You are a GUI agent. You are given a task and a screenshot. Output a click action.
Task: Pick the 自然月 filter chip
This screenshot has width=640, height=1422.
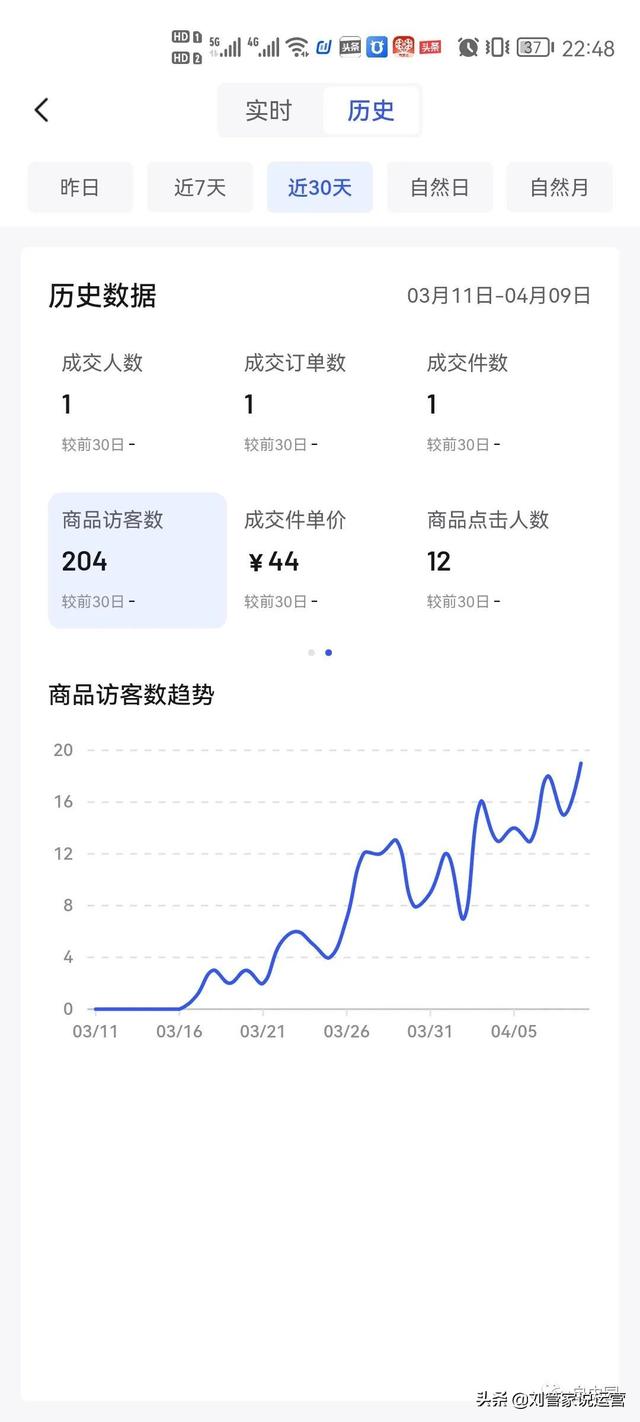pyautogui.click(x=559, y=187)
